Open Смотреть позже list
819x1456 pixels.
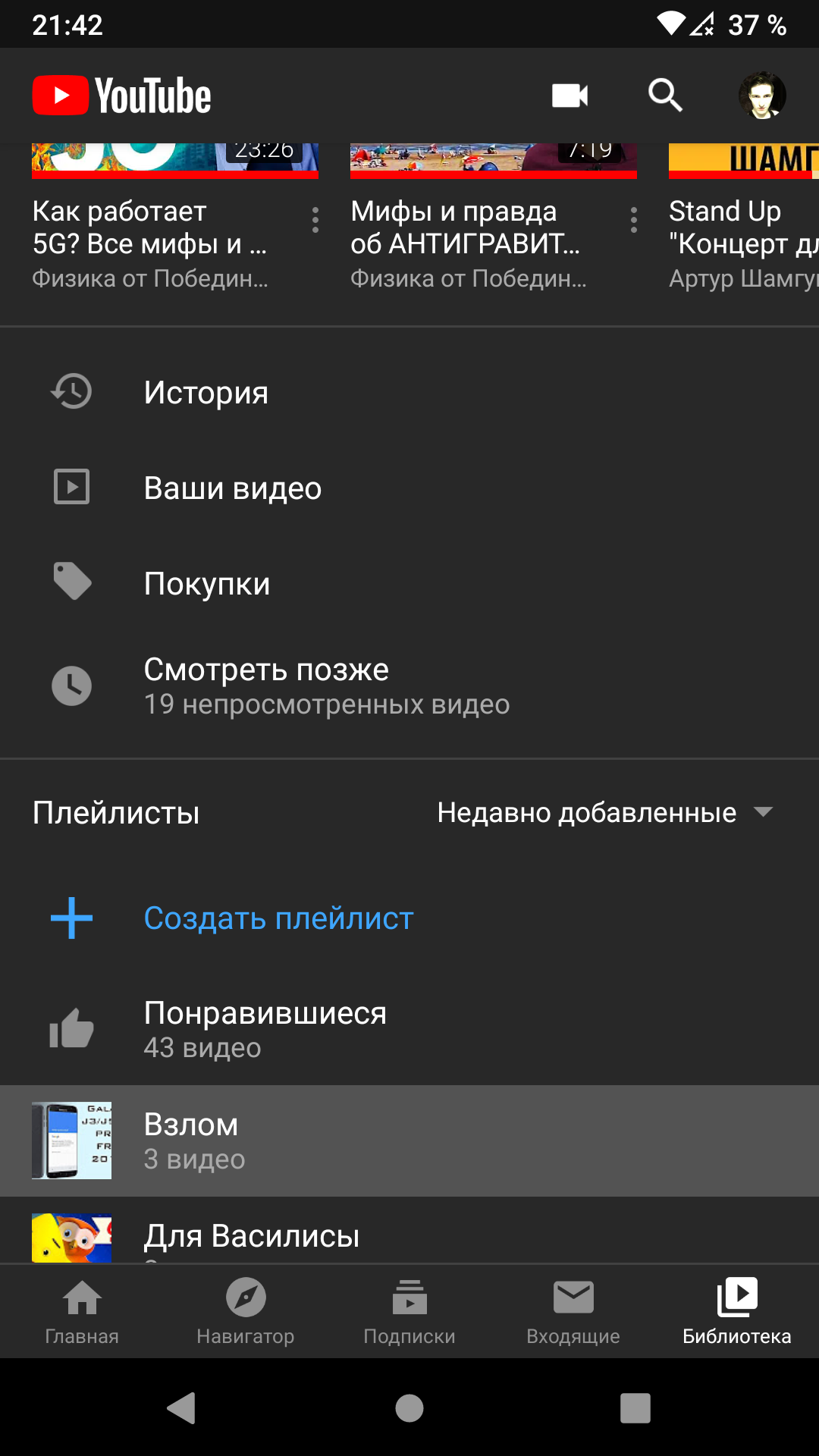tap(265, 686)
